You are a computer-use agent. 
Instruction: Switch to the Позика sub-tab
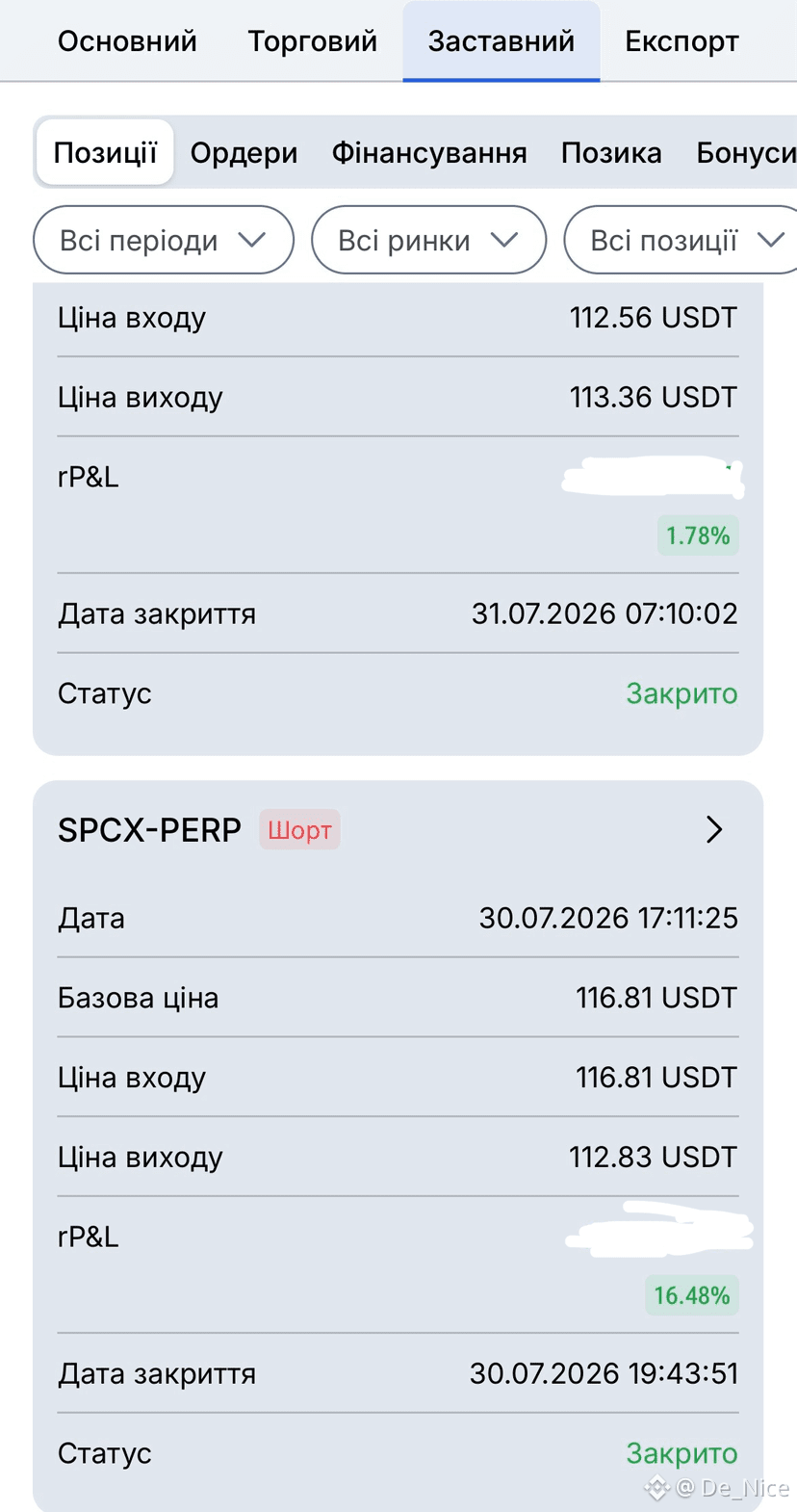[611, 153]
